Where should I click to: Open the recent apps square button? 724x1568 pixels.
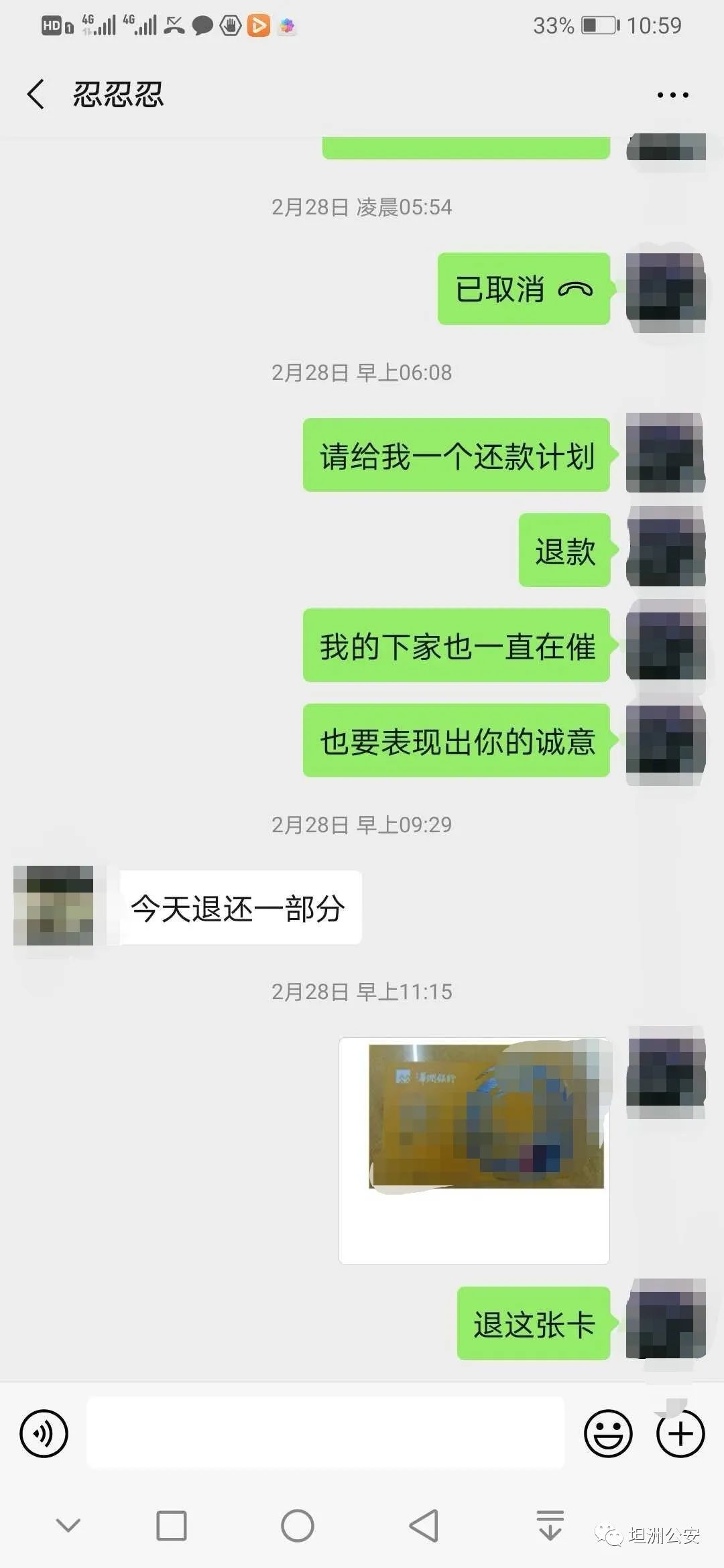coord(172,1526)
